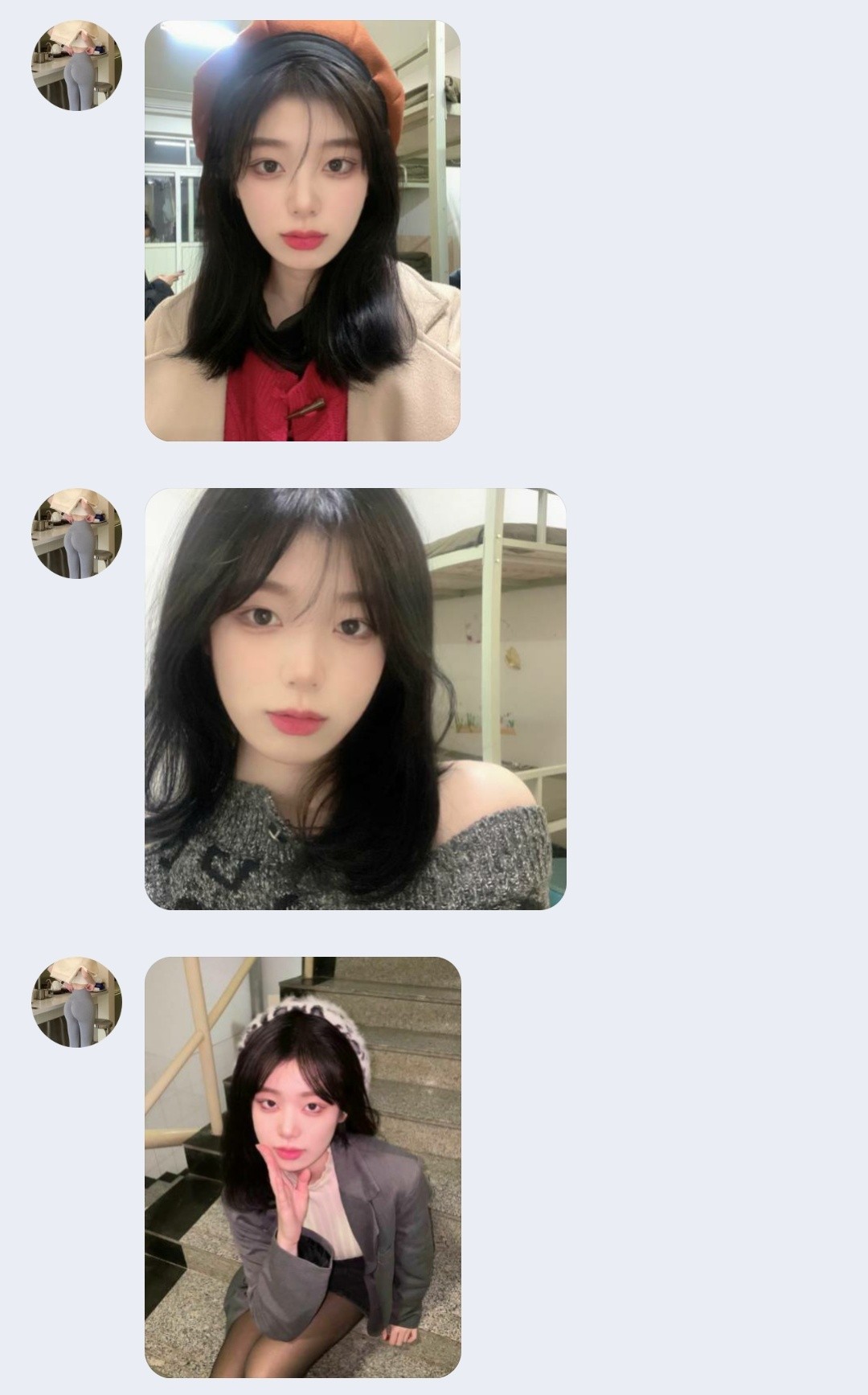Enlarge the photo message taken on the staircase

pyautogui.click(x=302, y=1167)
